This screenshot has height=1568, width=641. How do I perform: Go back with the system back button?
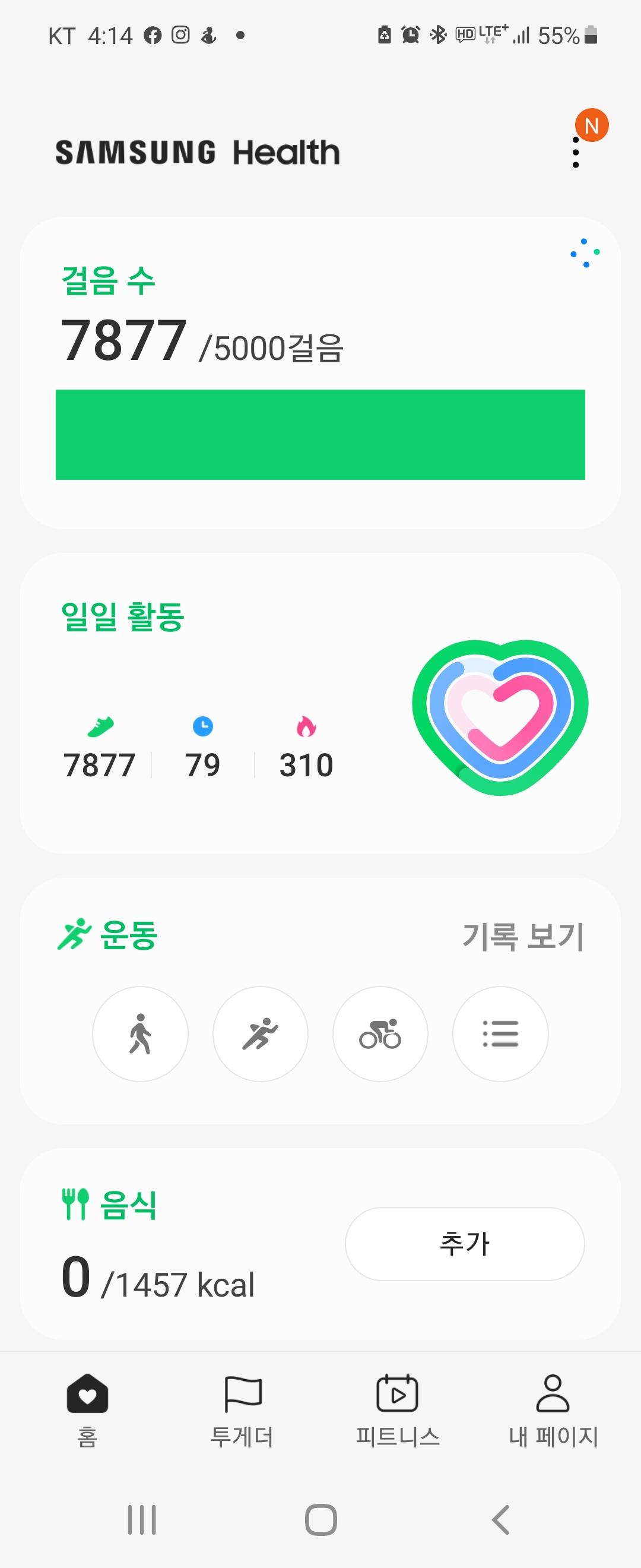coord(500,1520)
